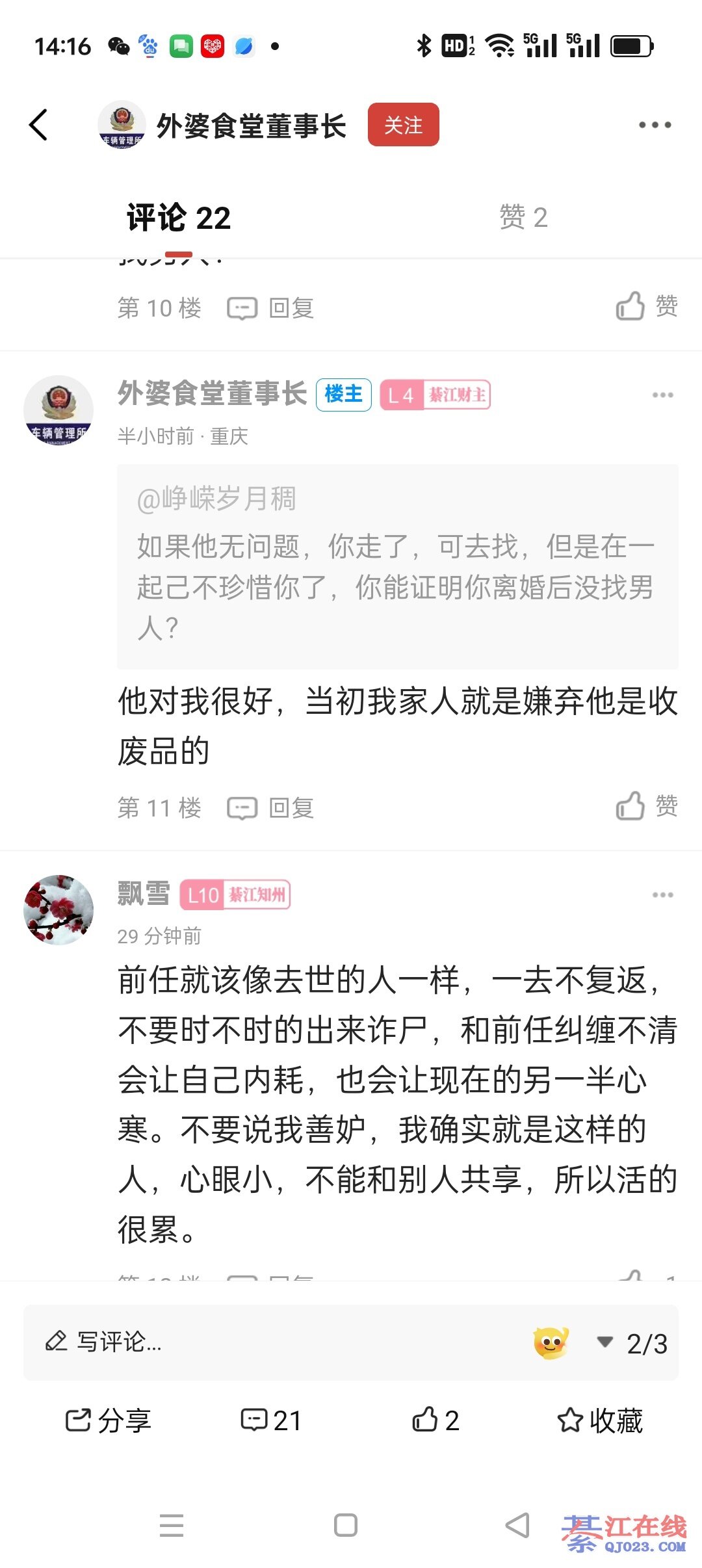Go to the system home screen
The height and width of the screenshot is (1568, 702).
click(345, 1525)
